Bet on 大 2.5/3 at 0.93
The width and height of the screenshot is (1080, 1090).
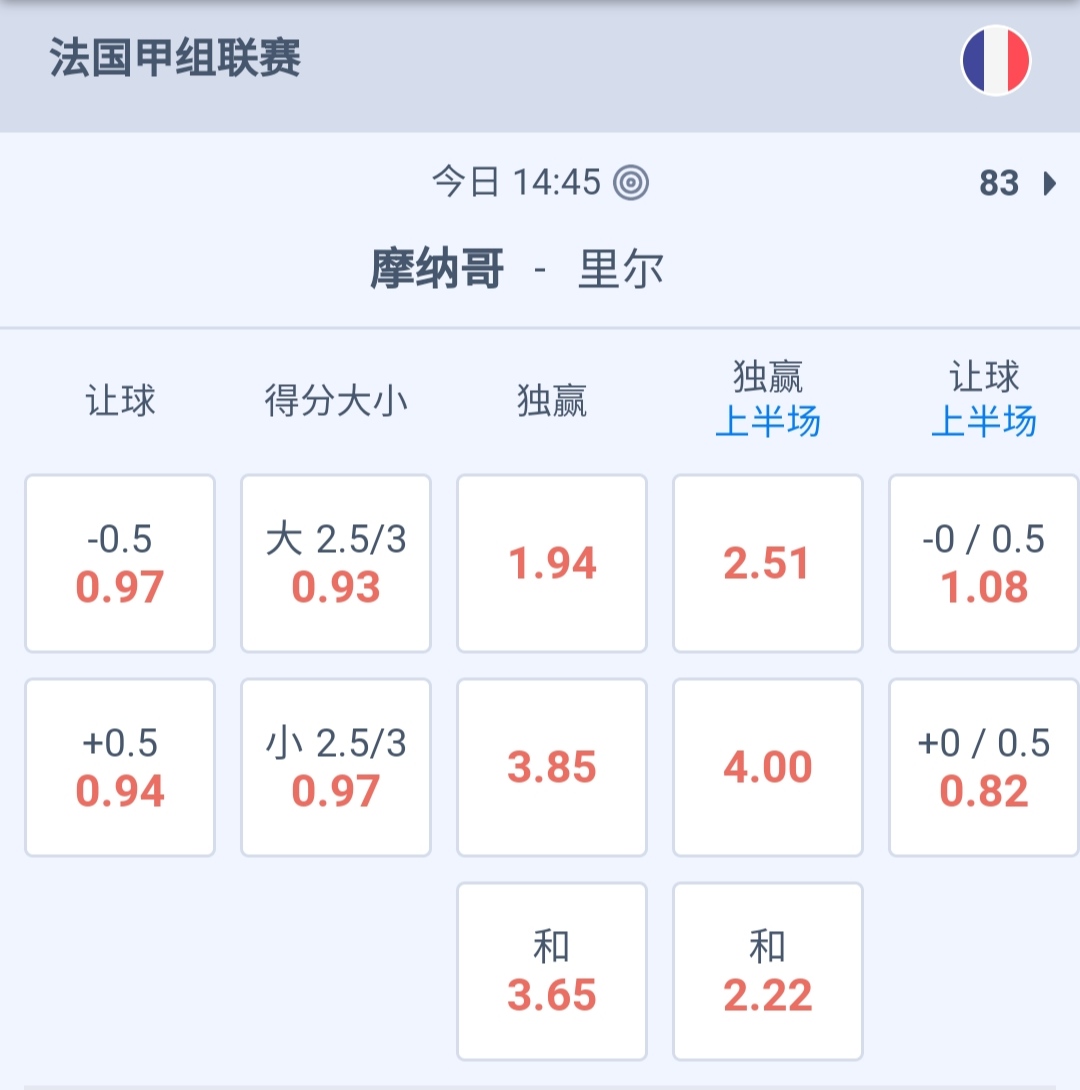(336, 564)
